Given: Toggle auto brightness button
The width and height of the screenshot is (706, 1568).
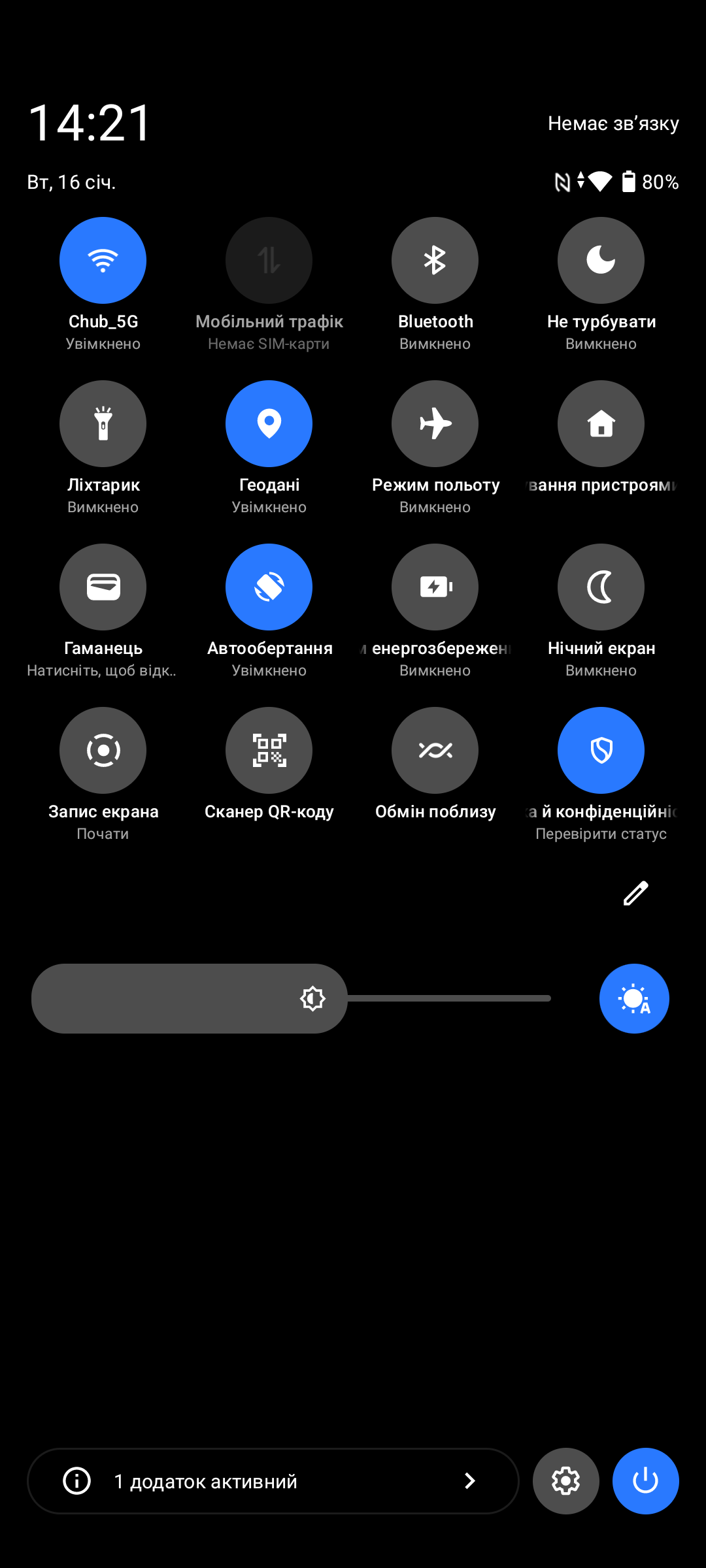Looking at the screenshot, I should coord(634,998).
